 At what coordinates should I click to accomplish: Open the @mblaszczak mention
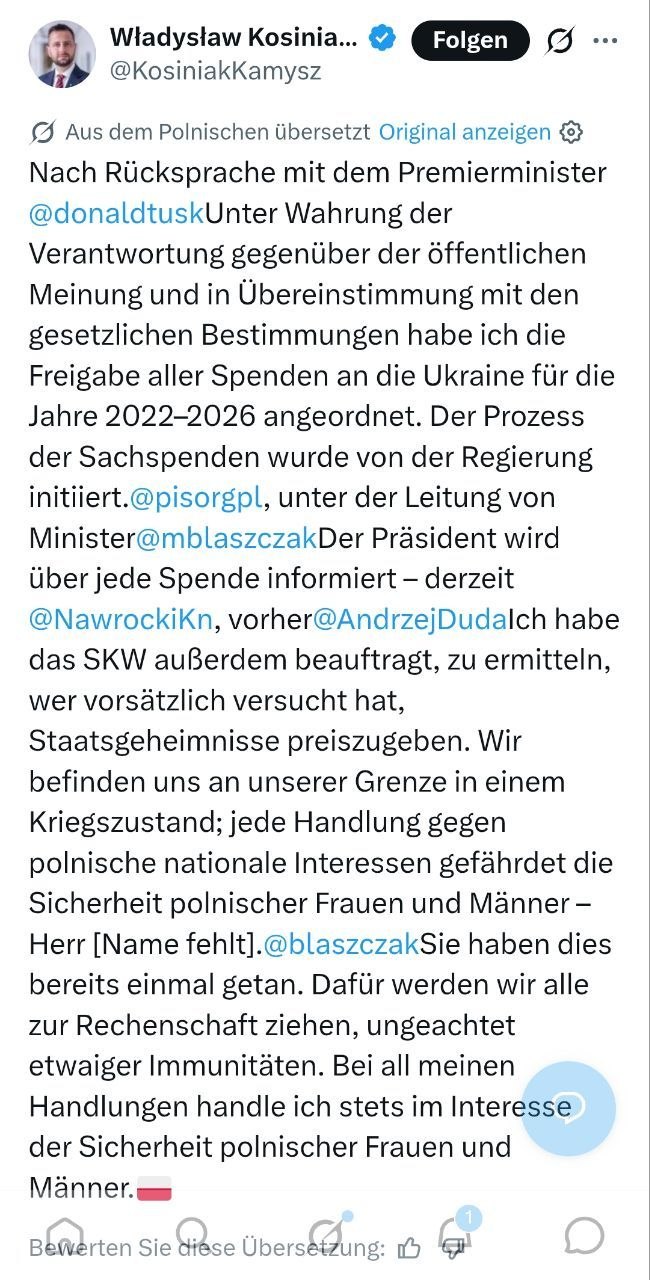point(226,538)
